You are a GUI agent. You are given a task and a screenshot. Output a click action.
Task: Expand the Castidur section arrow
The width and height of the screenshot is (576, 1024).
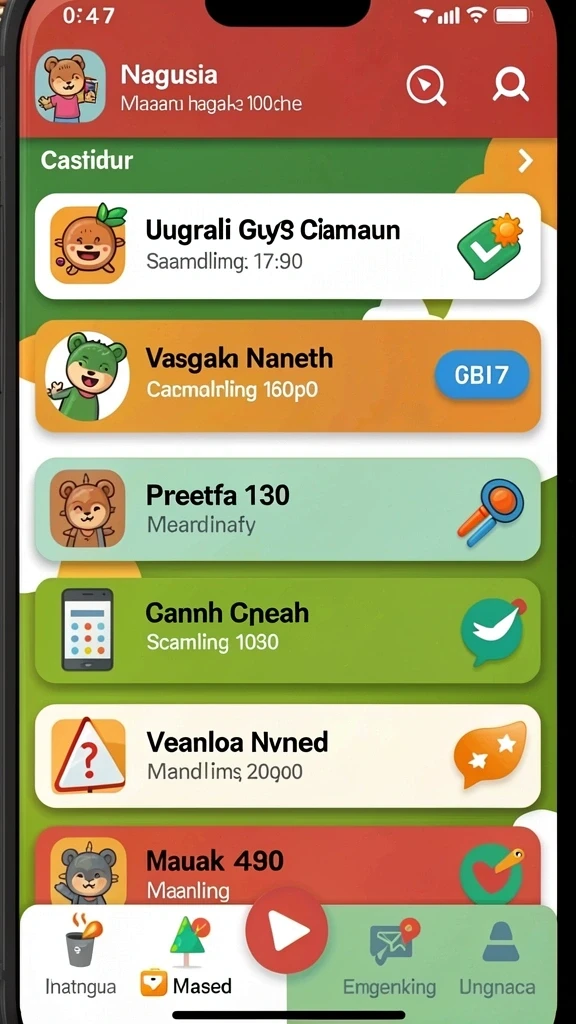[525, 160]
